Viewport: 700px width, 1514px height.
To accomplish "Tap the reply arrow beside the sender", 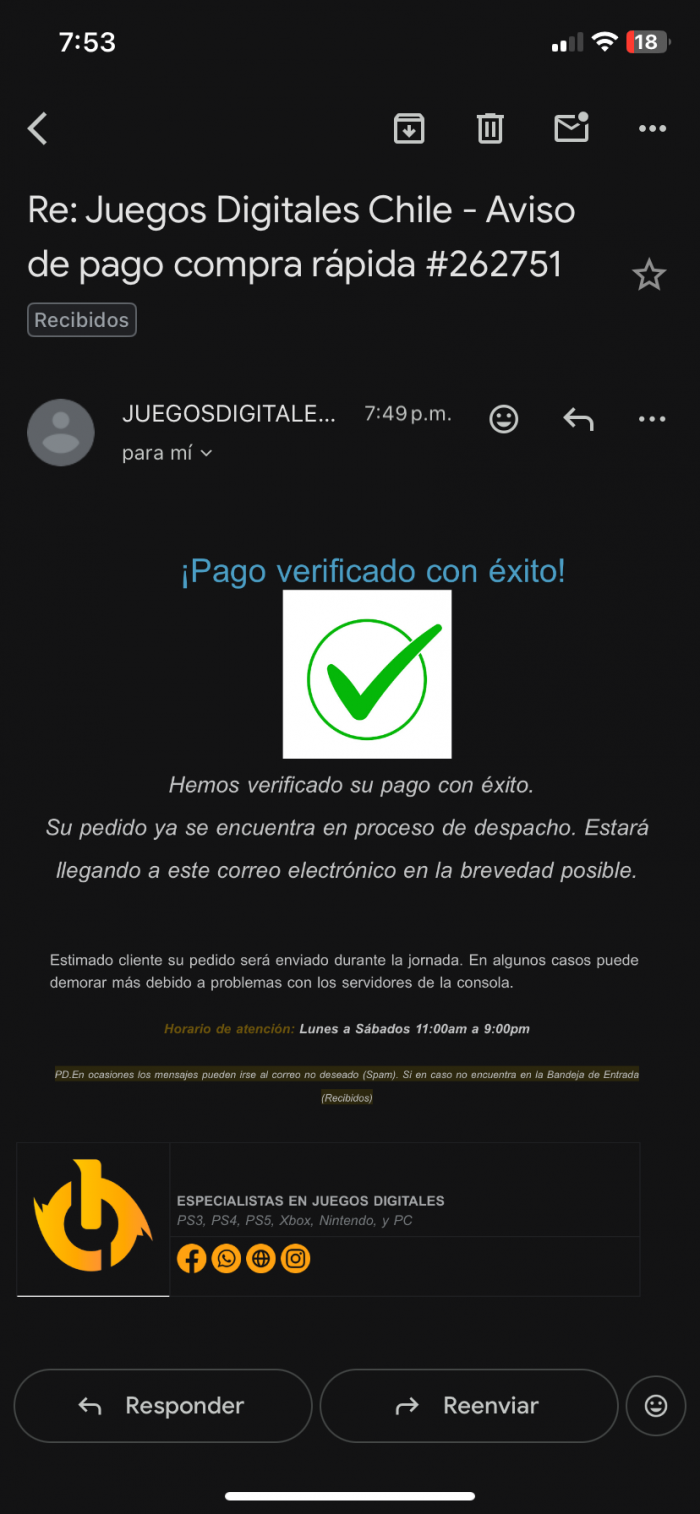I will pos(578,419).
